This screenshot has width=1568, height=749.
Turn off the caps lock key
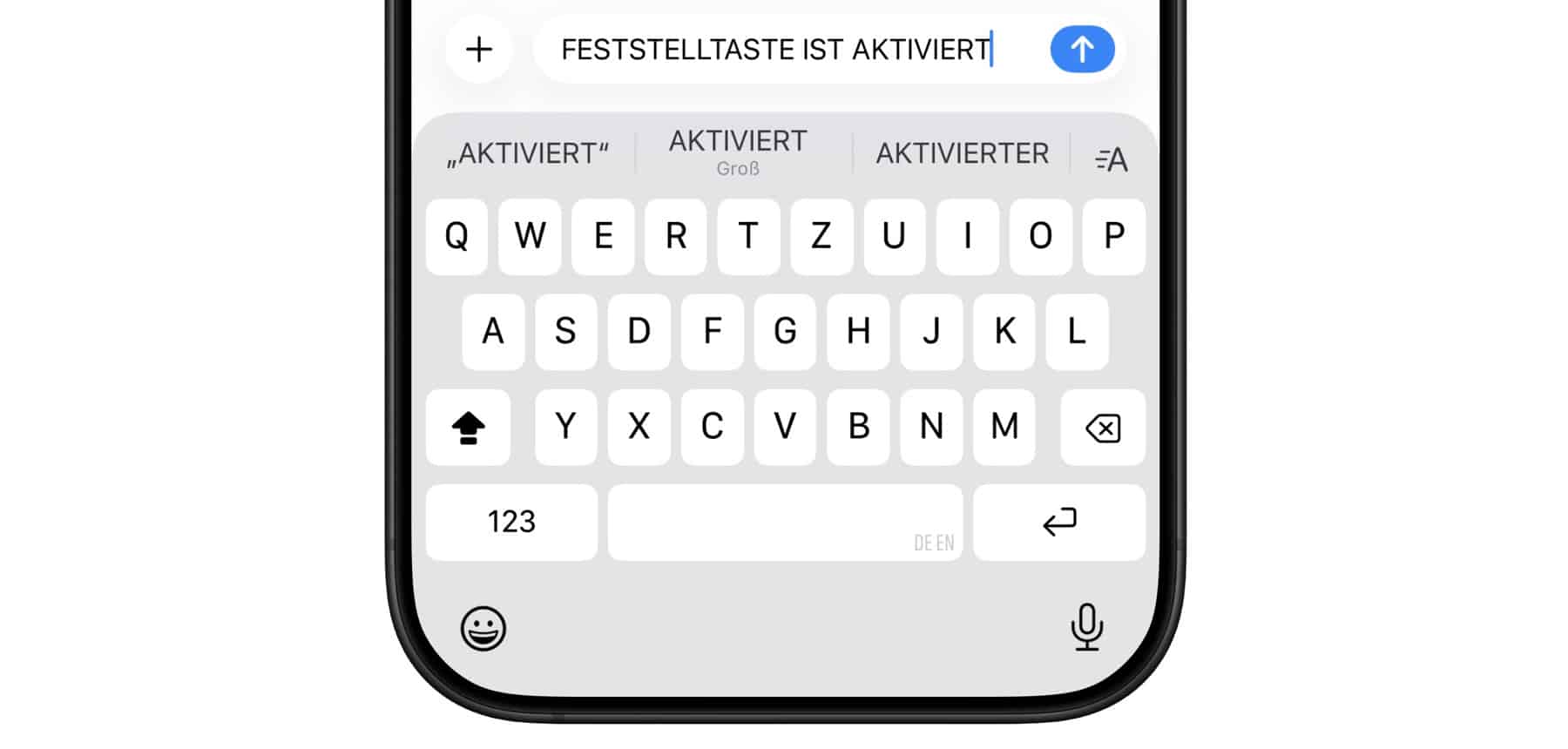coord(469,427)
